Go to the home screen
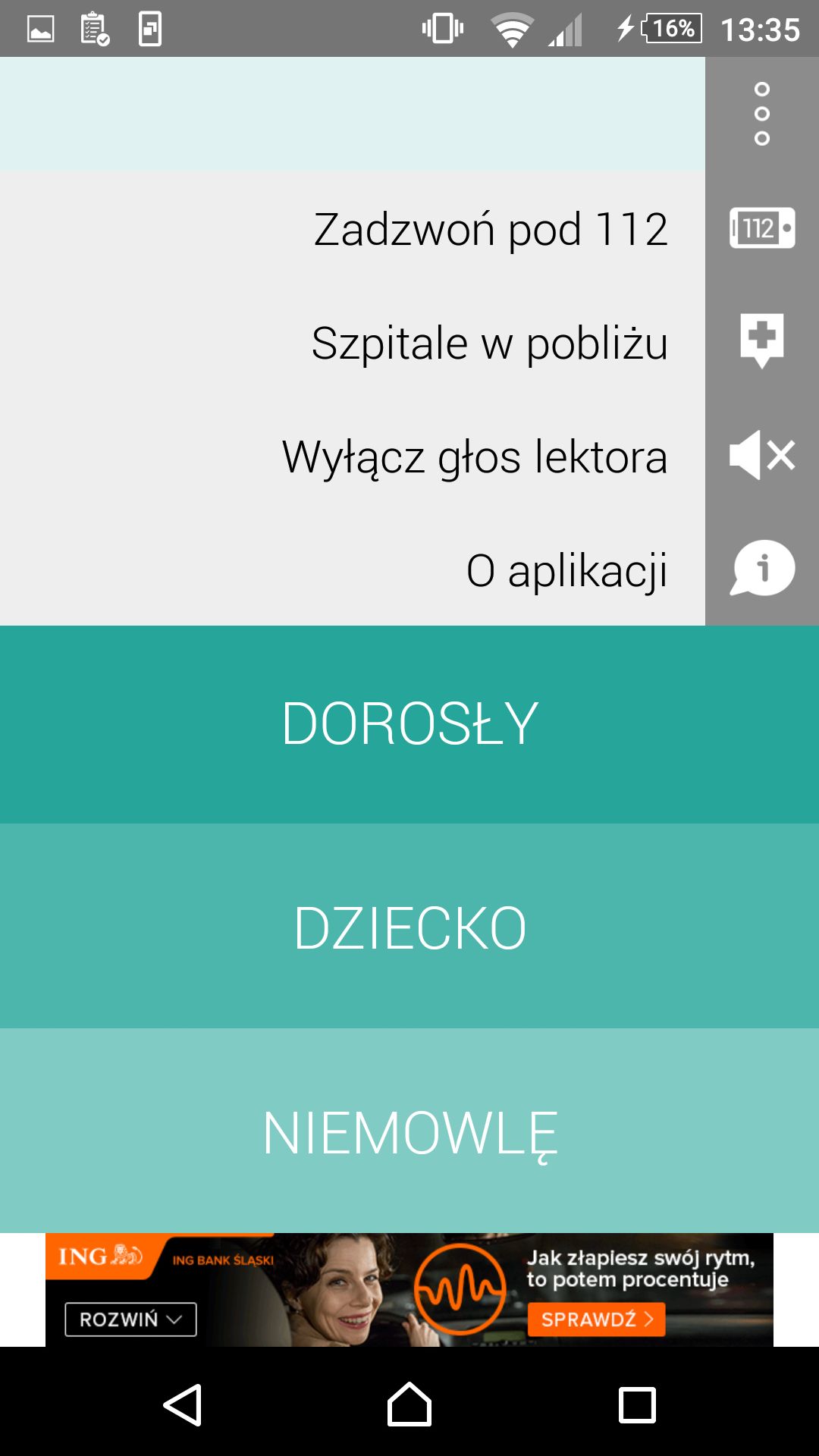The height and width of the screenshot is (1456, 819). point(409,1404)
